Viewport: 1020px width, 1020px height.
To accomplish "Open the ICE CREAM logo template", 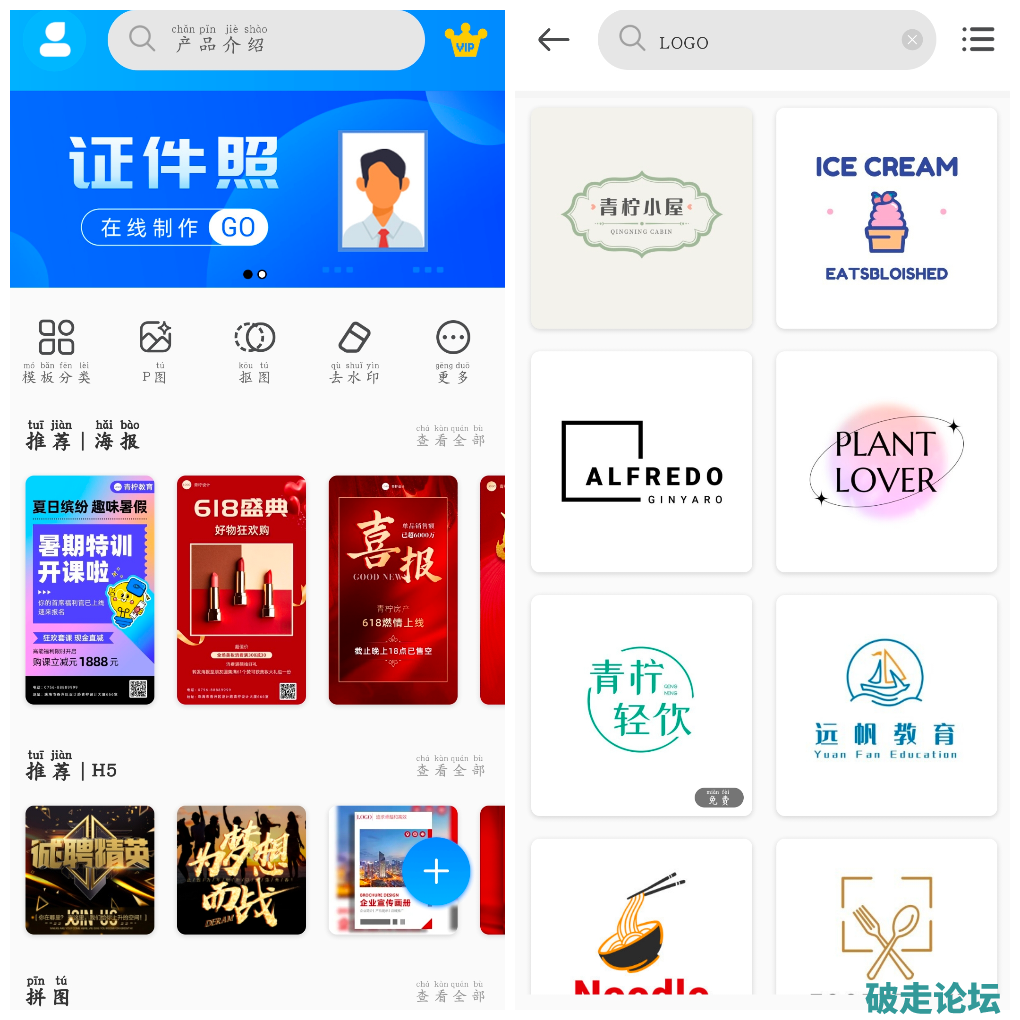I will (x=886, y=218).
